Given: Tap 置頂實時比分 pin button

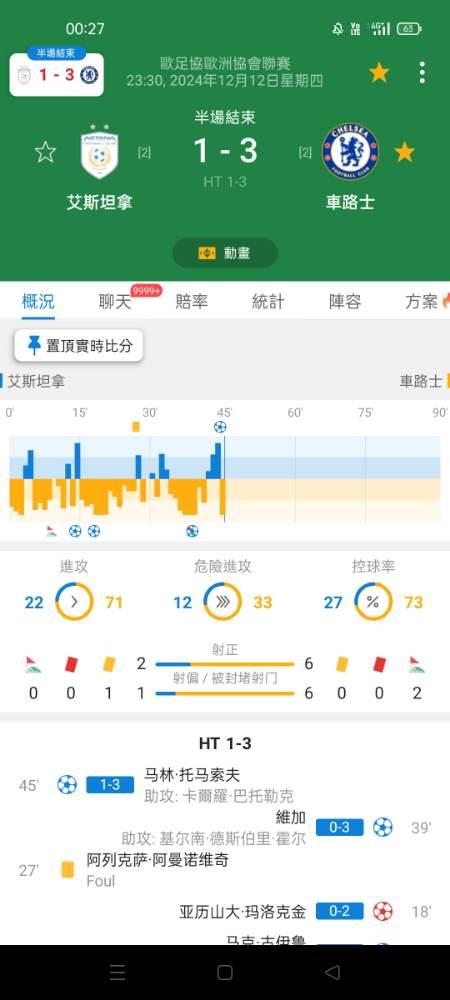Looking at the screenshot, I should pos(79,346).
